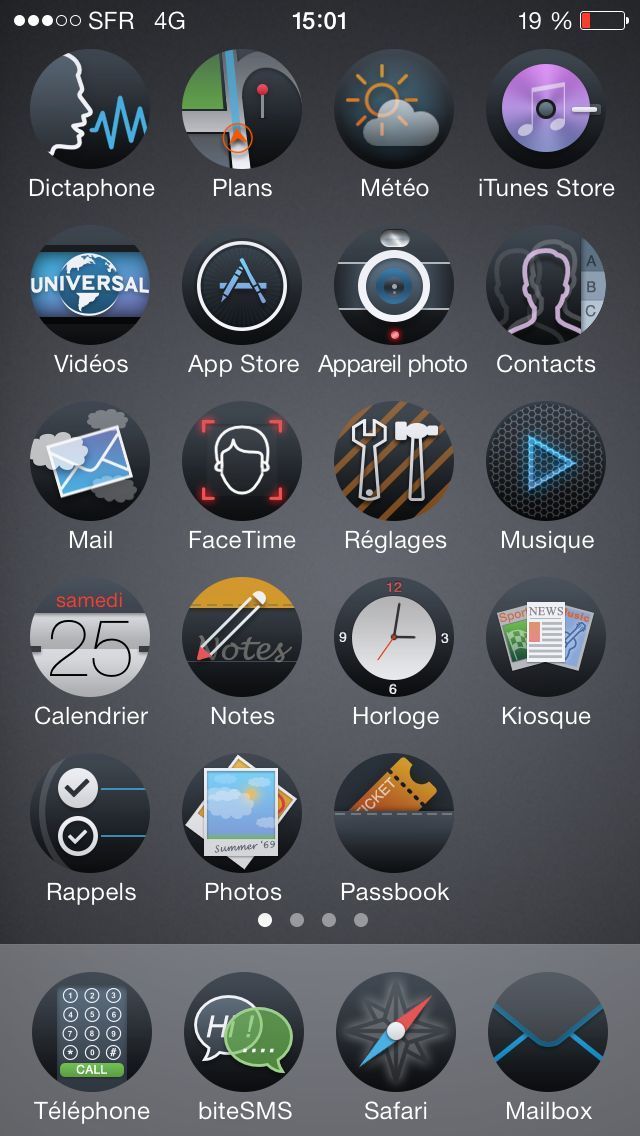Open Passbook
This screenshot has width=640, height=1136.
[x=394, y=814]
